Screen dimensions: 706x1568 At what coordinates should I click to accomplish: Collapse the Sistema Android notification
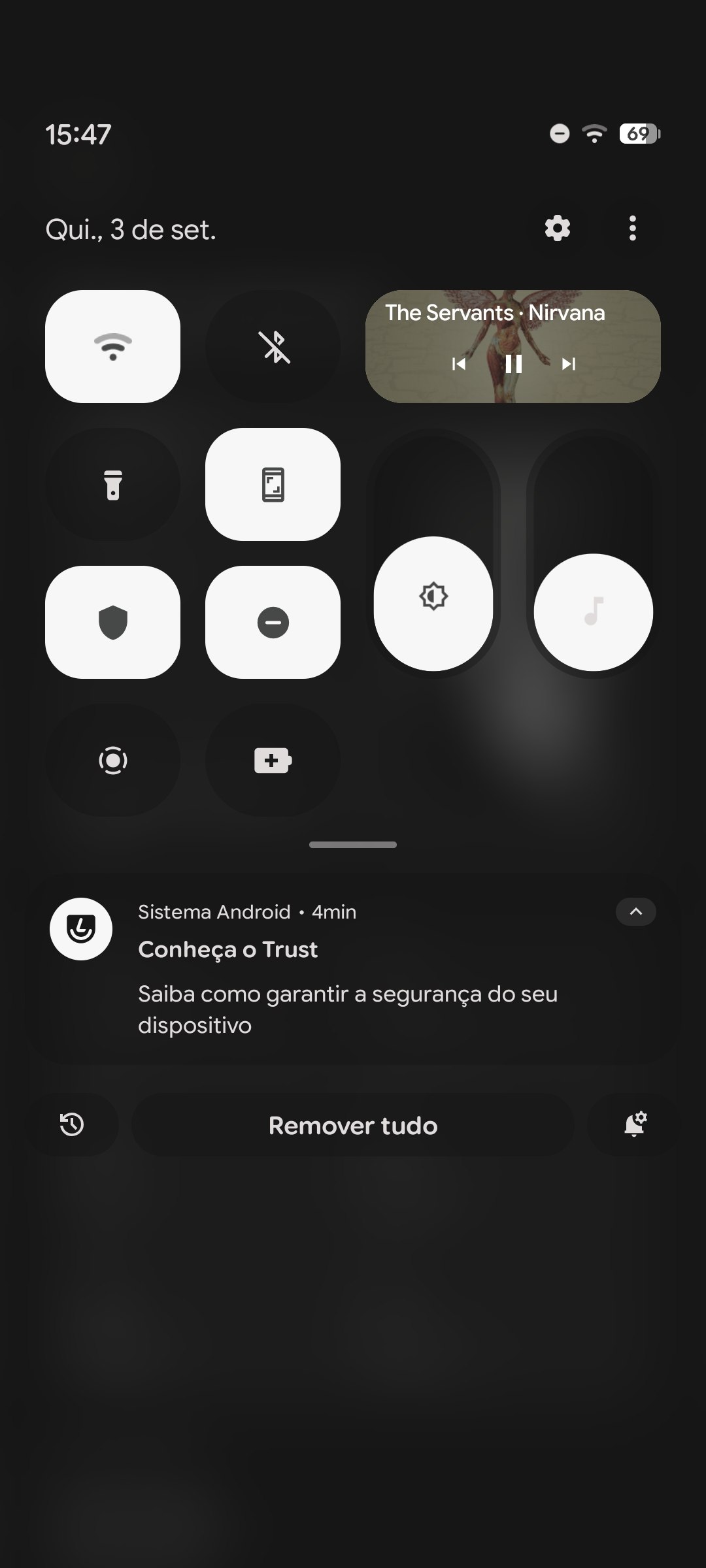coord(636,911)
